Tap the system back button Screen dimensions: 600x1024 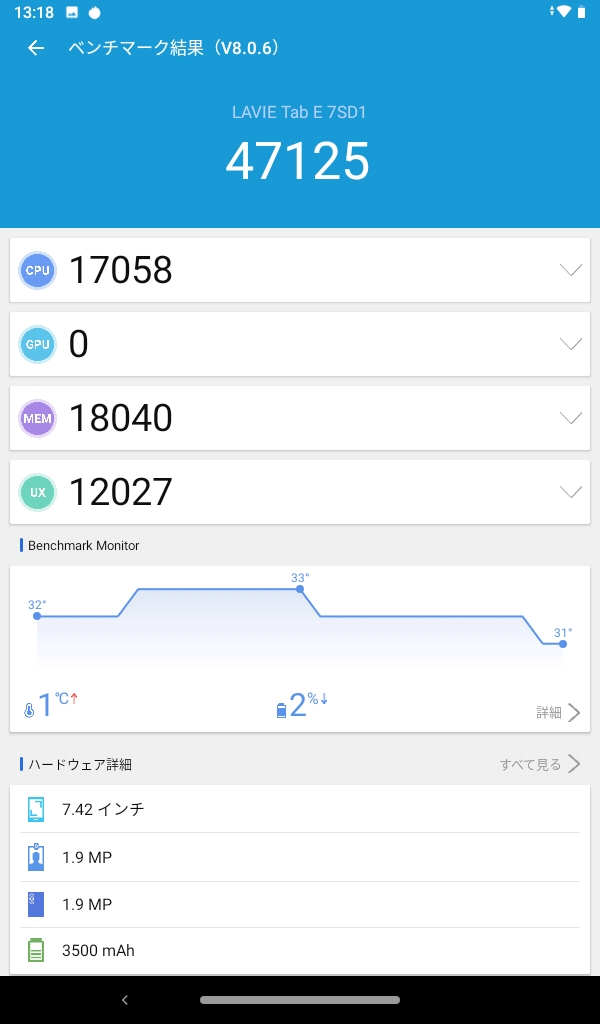click(x=125, y=999)
